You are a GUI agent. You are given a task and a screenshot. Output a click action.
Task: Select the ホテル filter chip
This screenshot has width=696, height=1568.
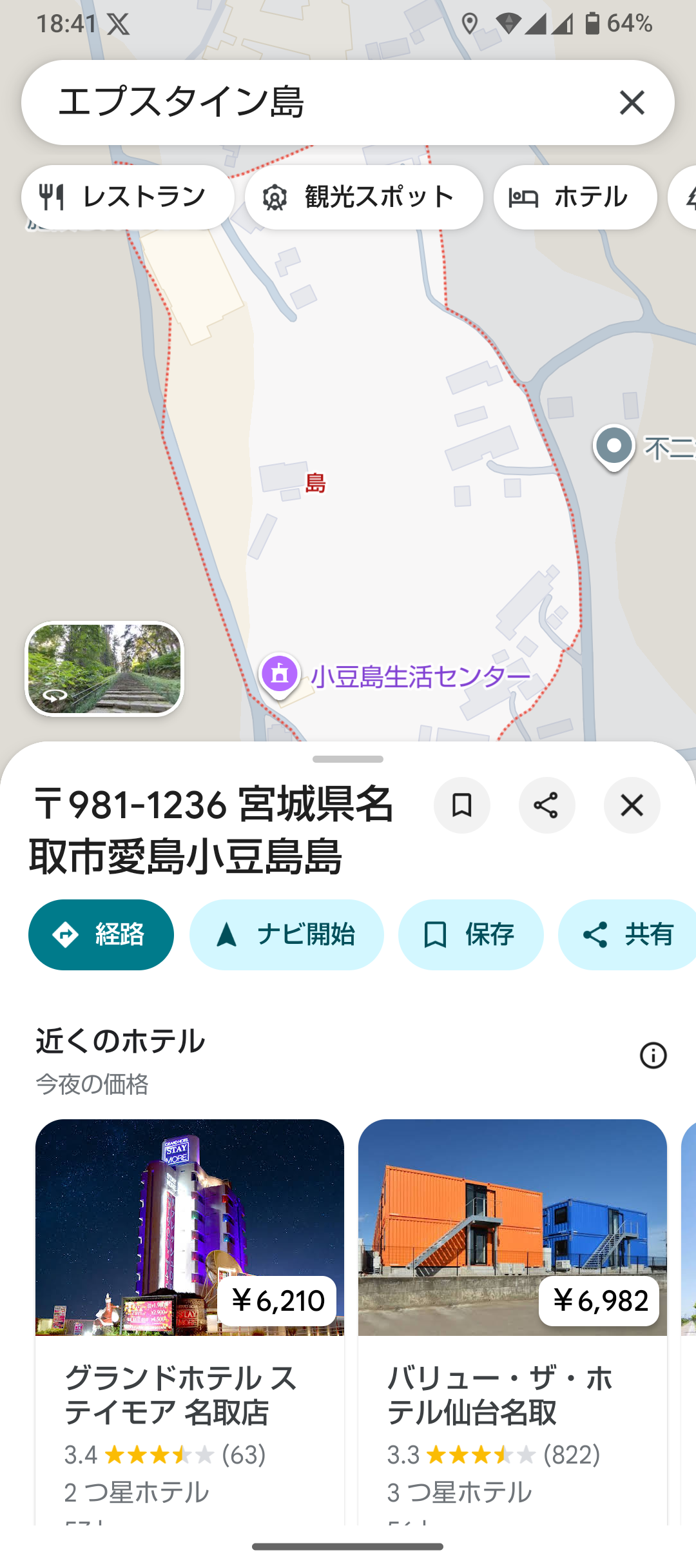coord(575,197)
